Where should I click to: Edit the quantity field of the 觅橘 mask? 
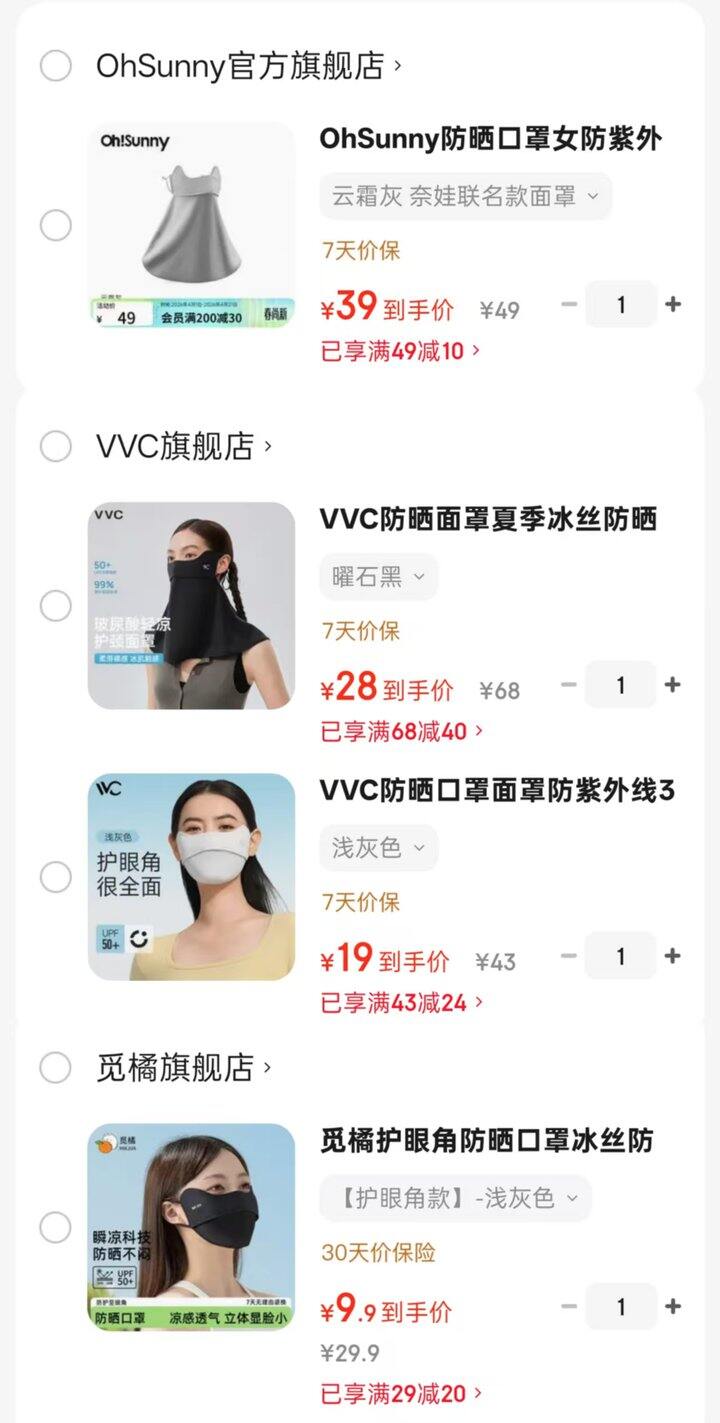pyautogui.click(x=620, y=1306)
